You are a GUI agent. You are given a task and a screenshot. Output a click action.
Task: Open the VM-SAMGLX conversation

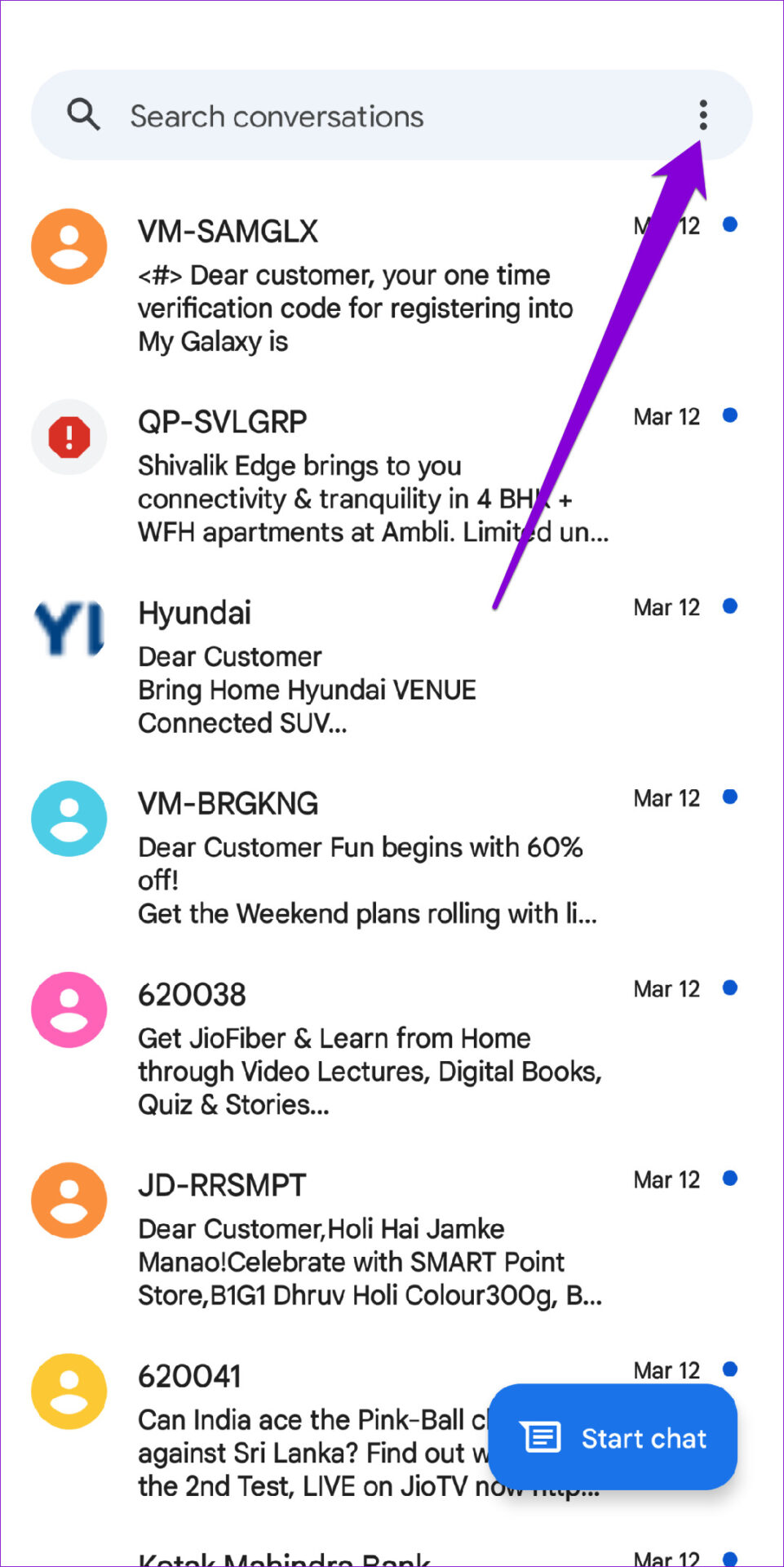click(x=392, y=285)
